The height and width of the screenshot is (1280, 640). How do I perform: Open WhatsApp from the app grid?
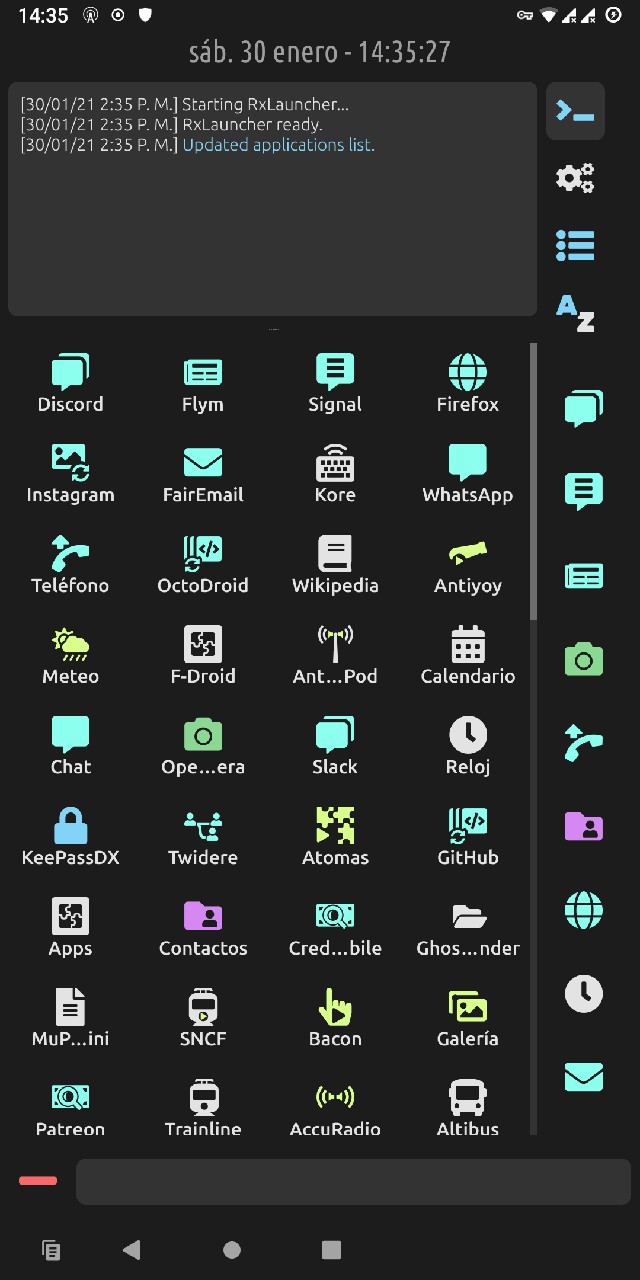click(467, 475)
